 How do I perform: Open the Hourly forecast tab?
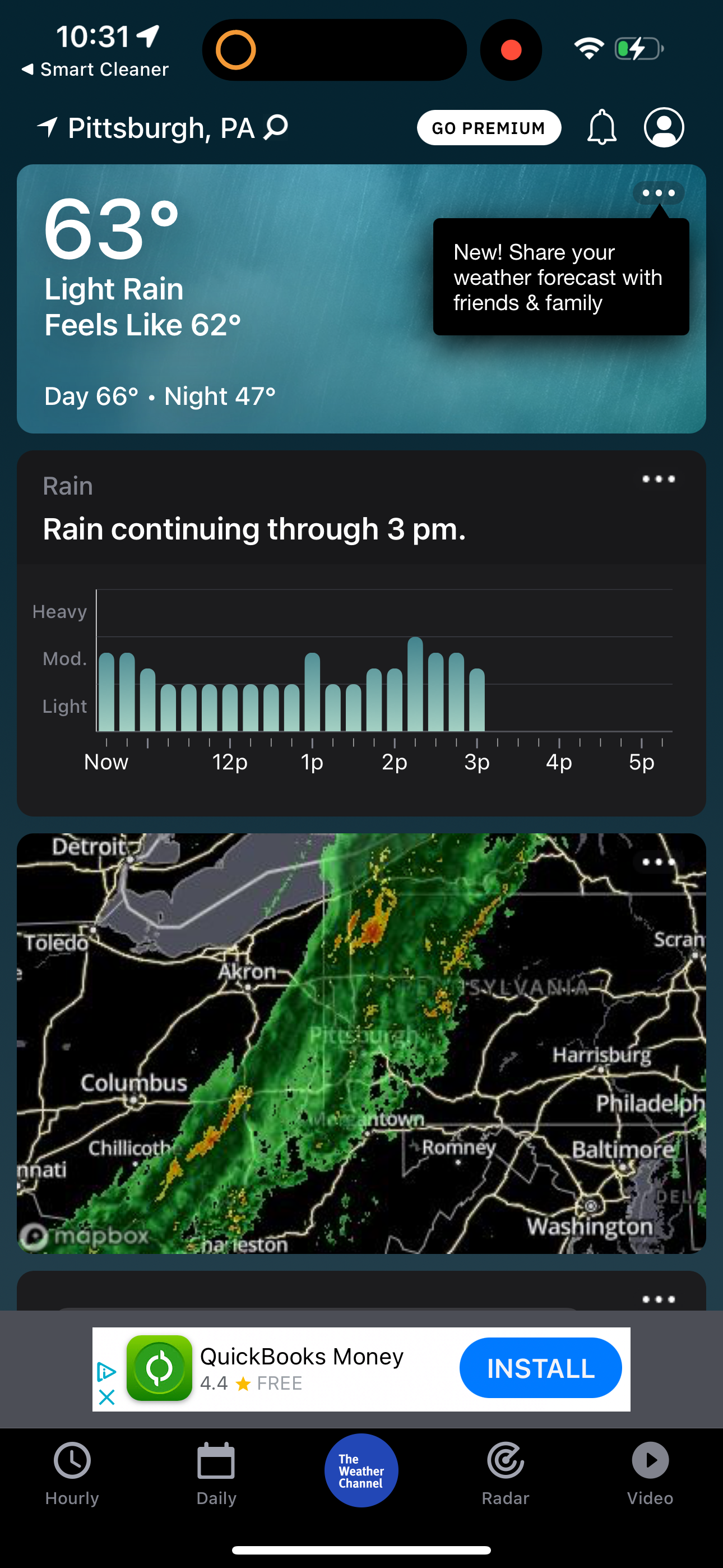click(71, 1473)
